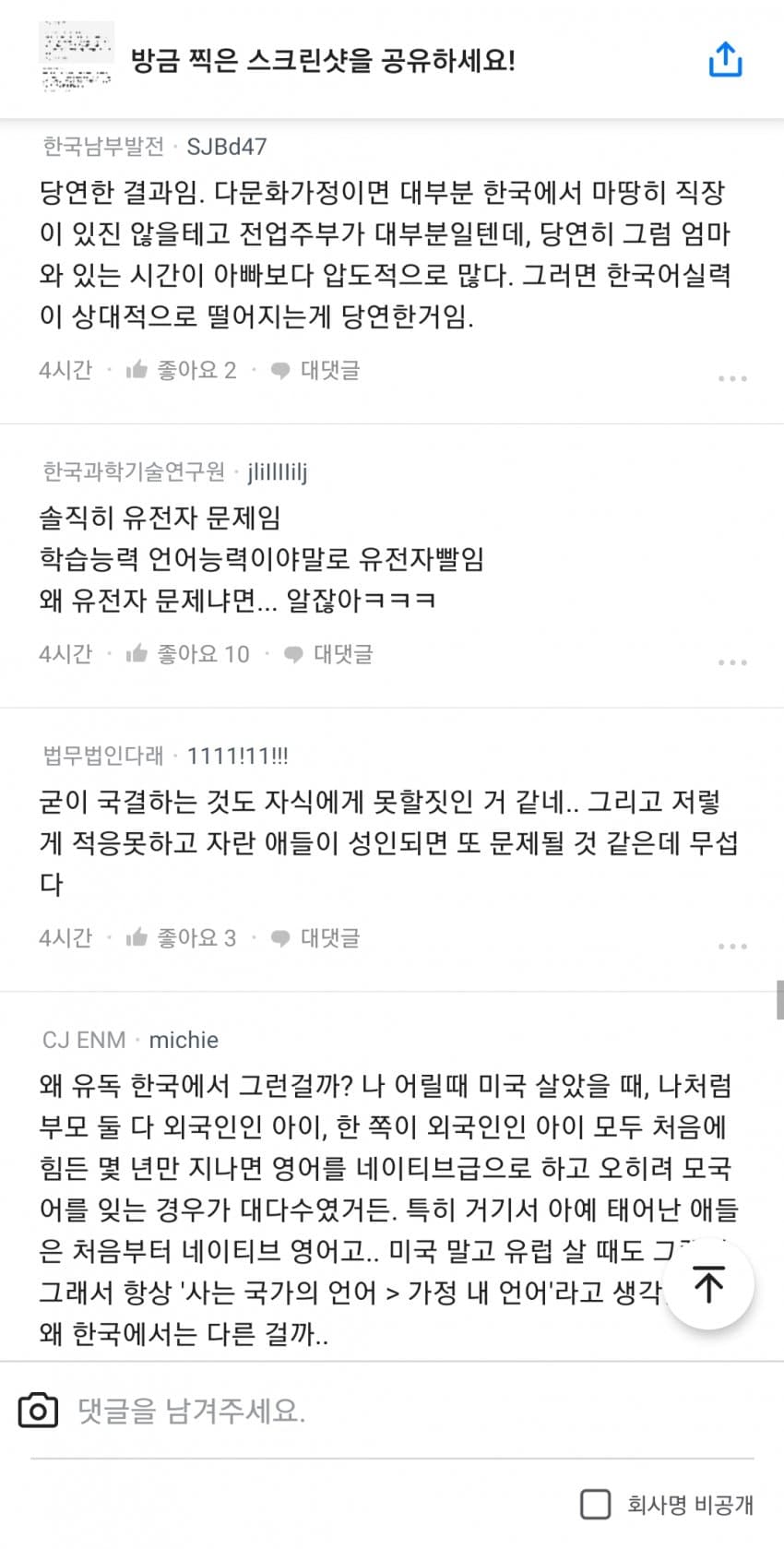Screen dimensions: 784x1549
Task: Attach a photo using the camera icon
Action: click(38, 1411)
